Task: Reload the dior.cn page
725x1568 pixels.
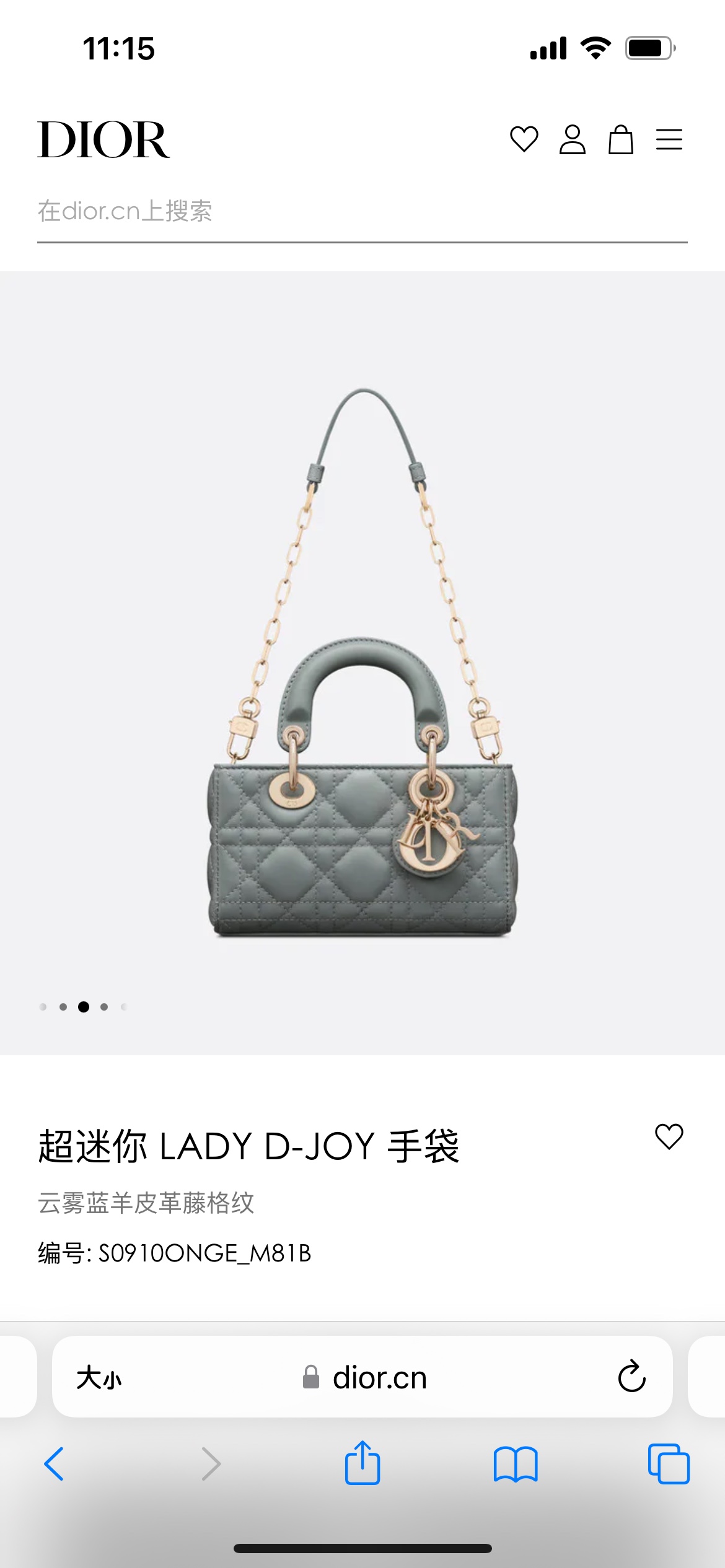Action: [x=631, y=1377]
